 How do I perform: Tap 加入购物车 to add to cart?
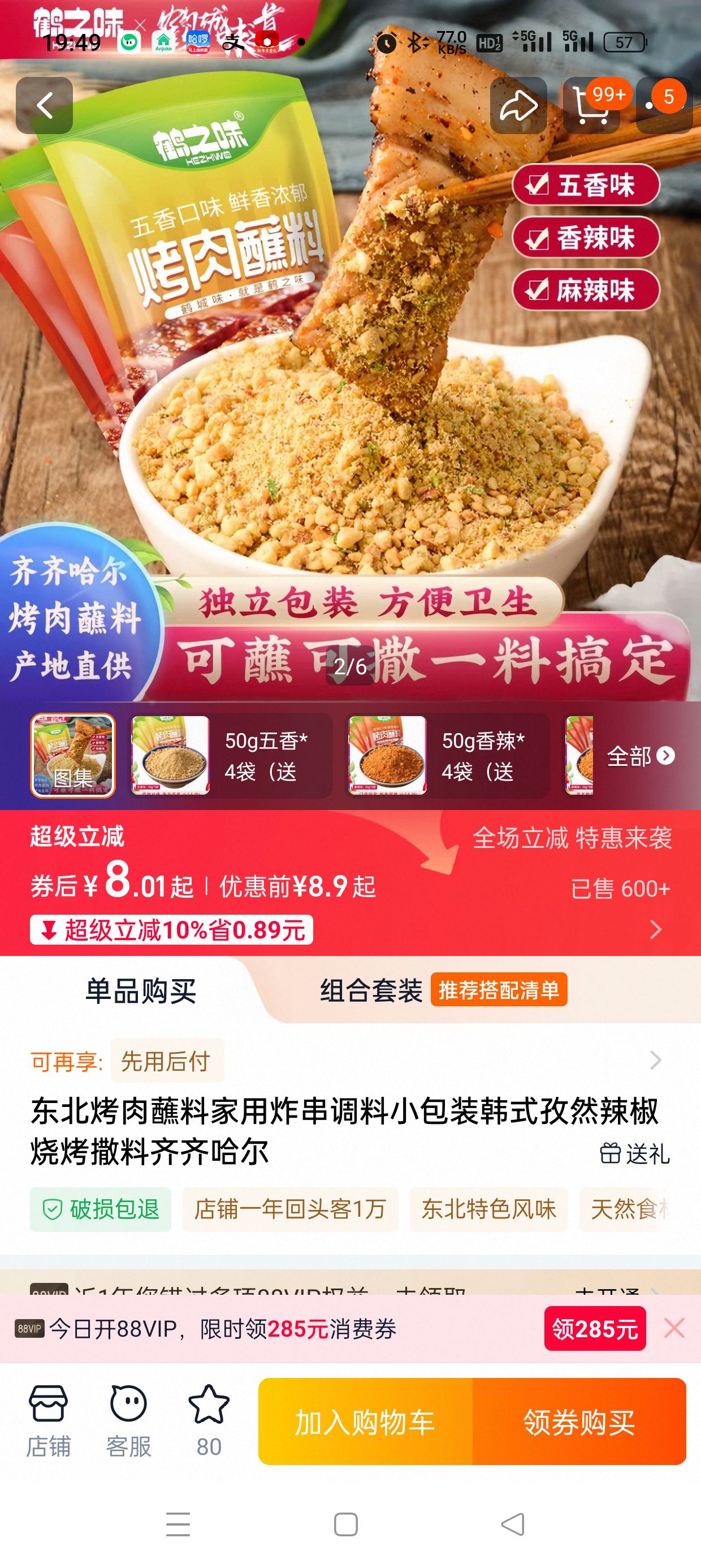point(365,1422)
